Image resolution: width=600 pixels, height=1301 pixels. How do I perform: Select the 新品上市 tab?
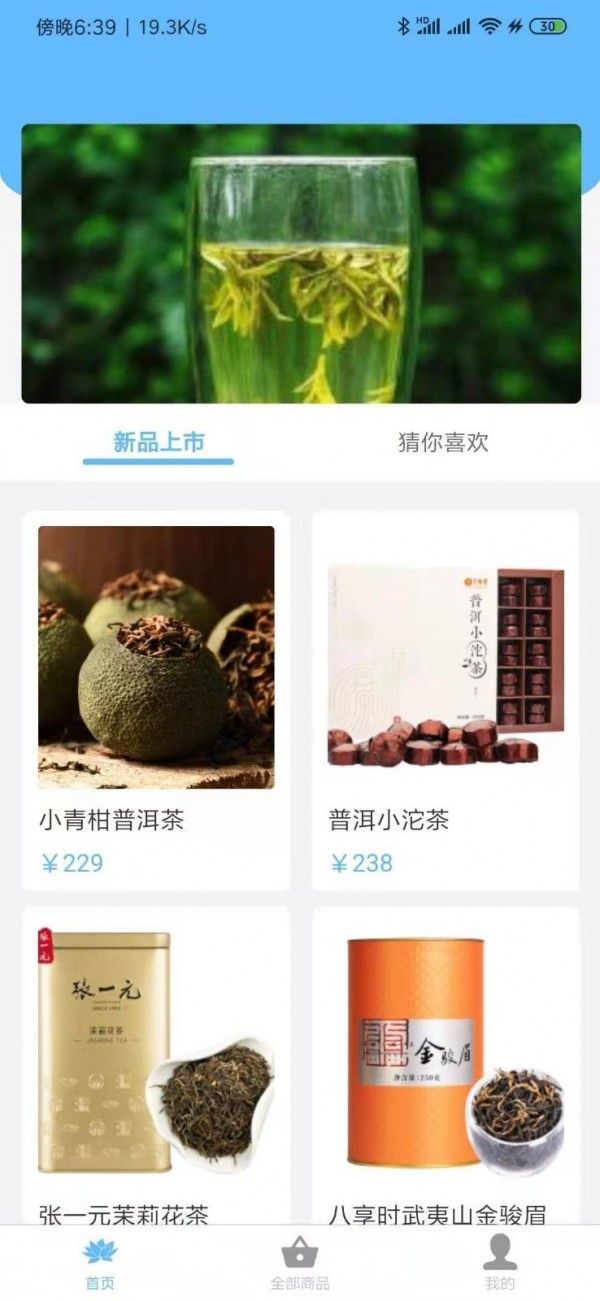pos(158,442)
